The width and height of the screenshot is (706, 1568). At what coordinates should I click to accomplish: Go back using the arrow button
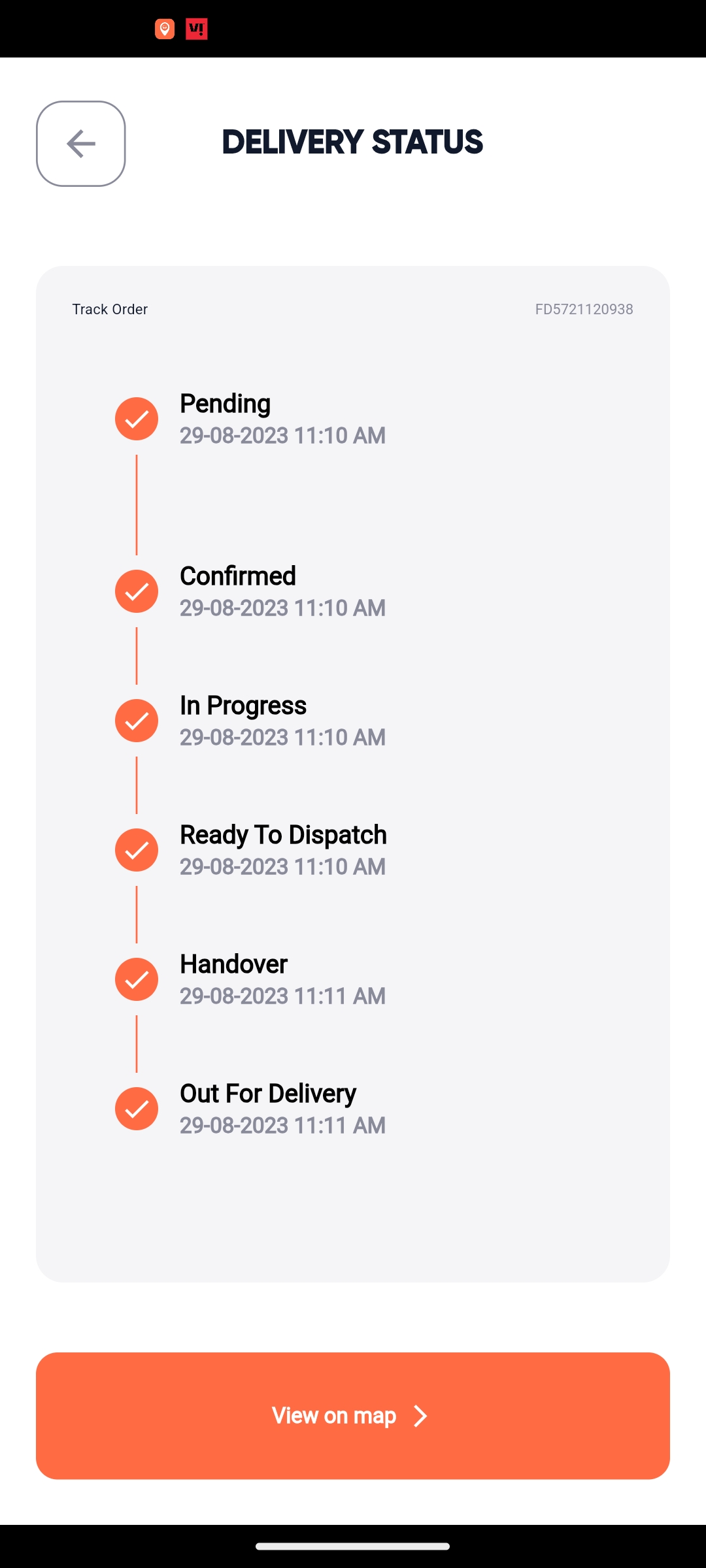81,144
